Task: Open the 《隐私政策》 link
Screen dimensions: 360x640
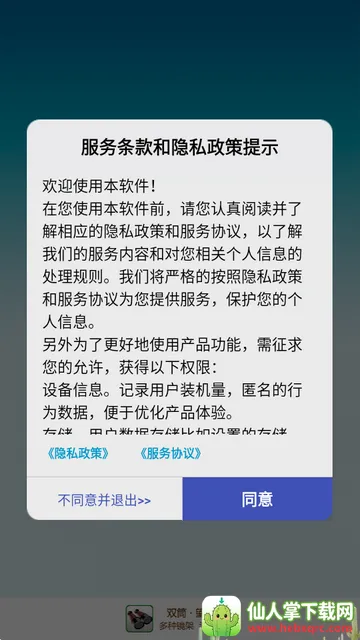Action: 78,454
